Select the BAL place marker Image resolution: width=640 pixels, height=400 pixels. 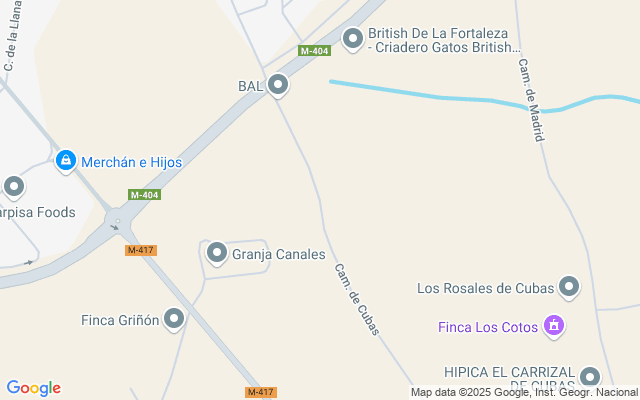(278, 86)
